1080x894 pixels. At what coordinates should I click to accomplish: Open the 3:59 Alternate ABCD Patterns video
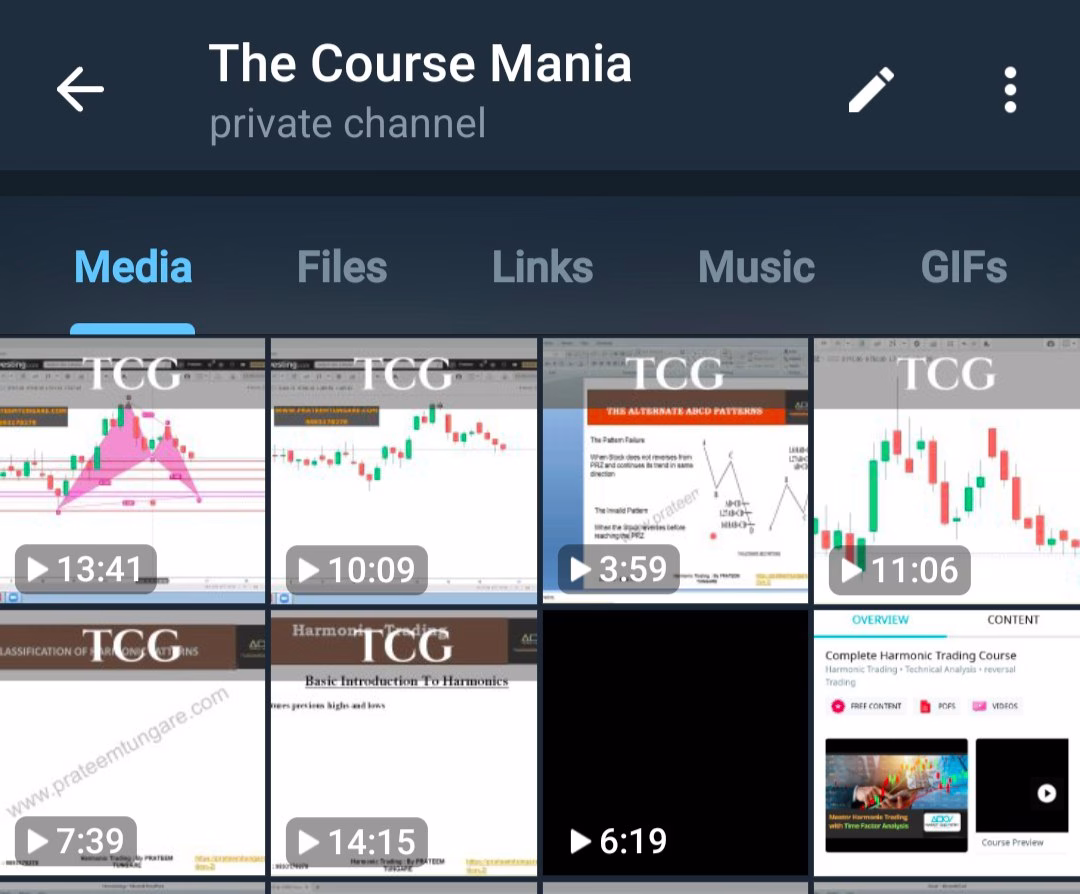pyautogui.click(x=675, y=470)
